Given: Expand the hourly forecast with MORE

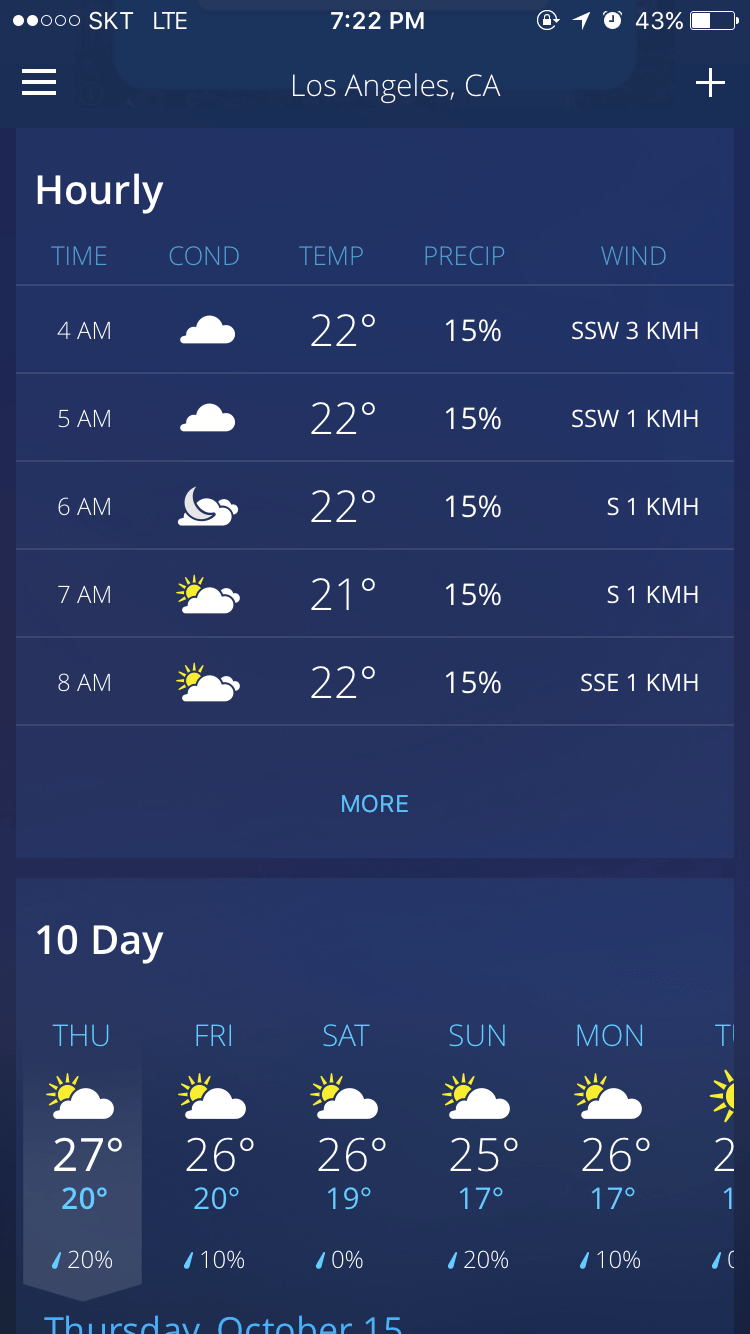Looking at the screenshot, I should 374,803.
